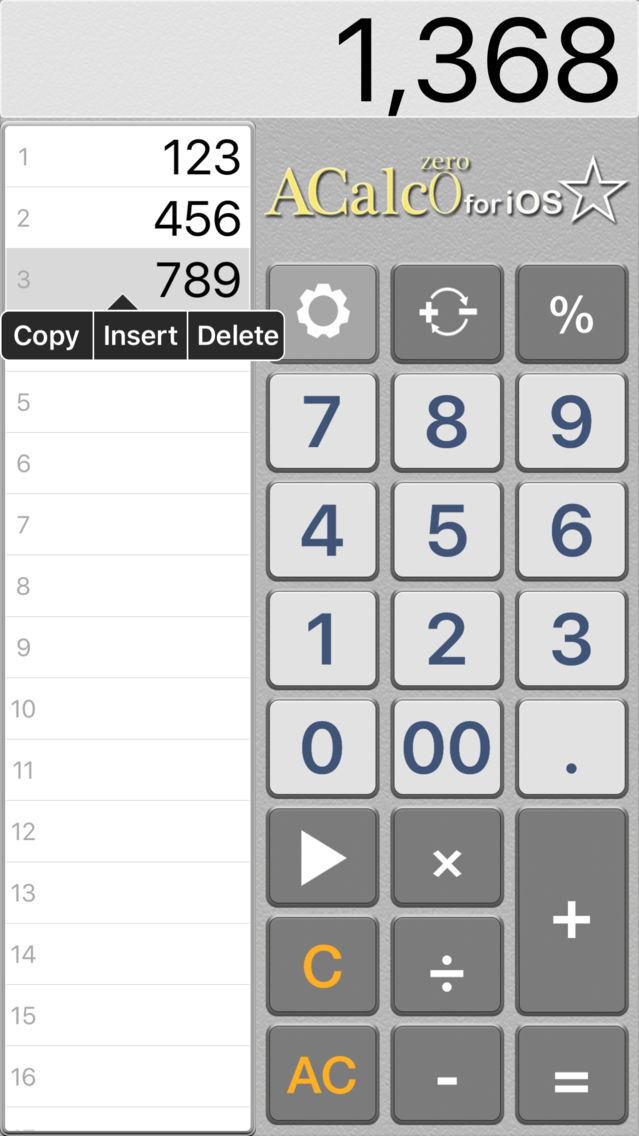Tap the percent key
Screen dimensions: 639x1136
572,314
